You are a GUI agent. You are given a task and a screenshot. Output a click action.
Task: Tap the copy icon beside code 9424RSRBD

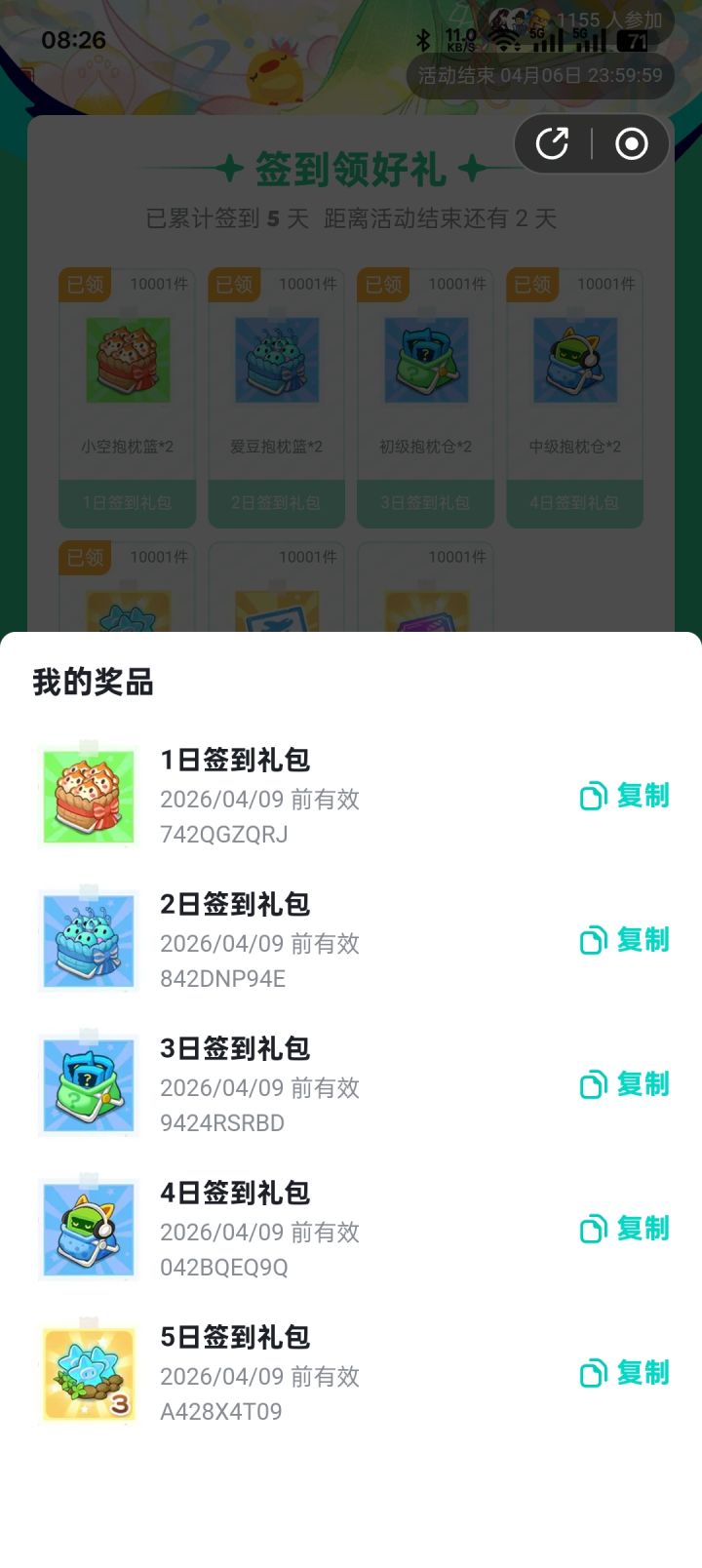point(592,1084)
